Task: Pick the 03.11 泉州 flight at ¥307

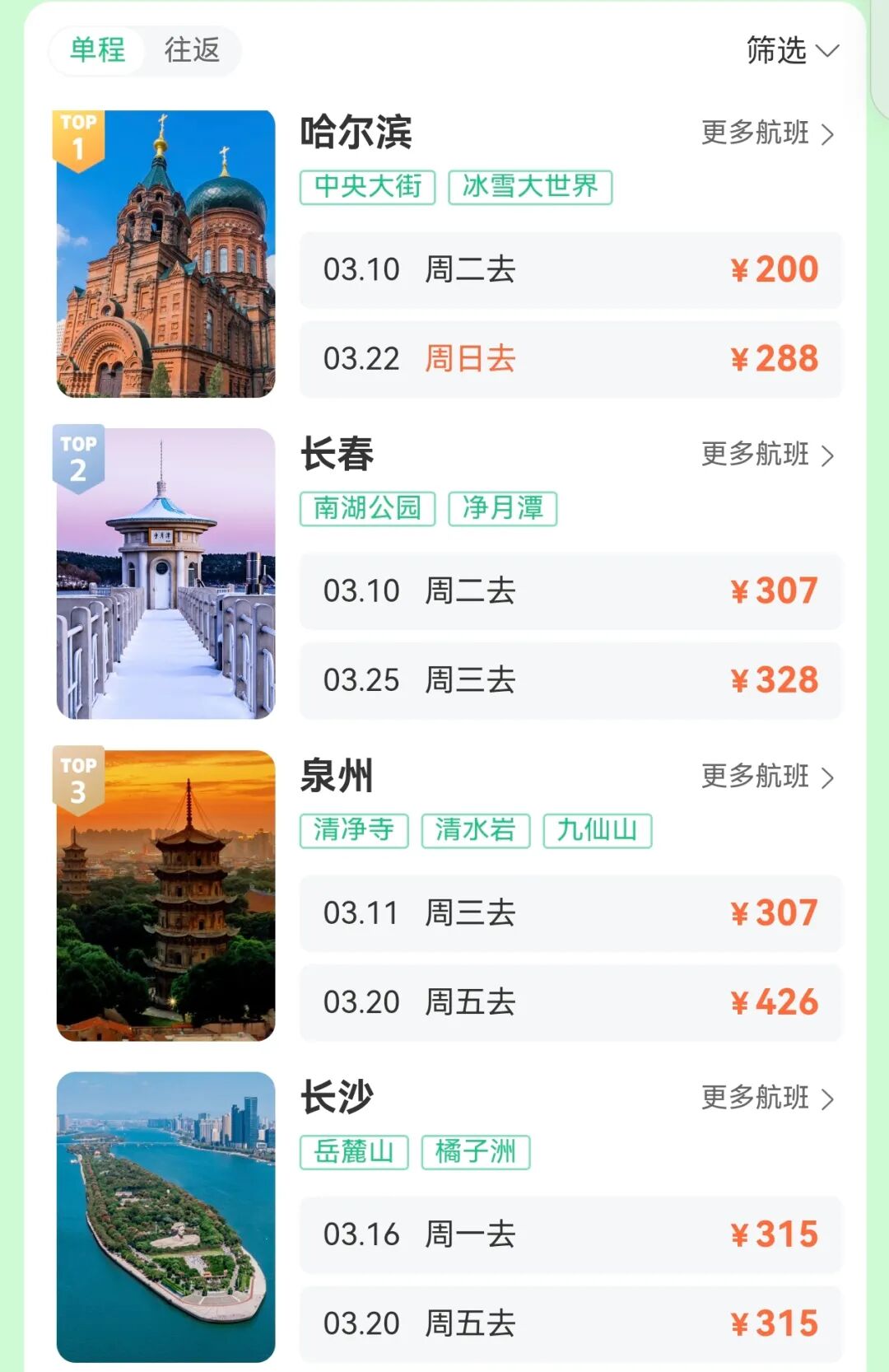Action: click(570, 913)
